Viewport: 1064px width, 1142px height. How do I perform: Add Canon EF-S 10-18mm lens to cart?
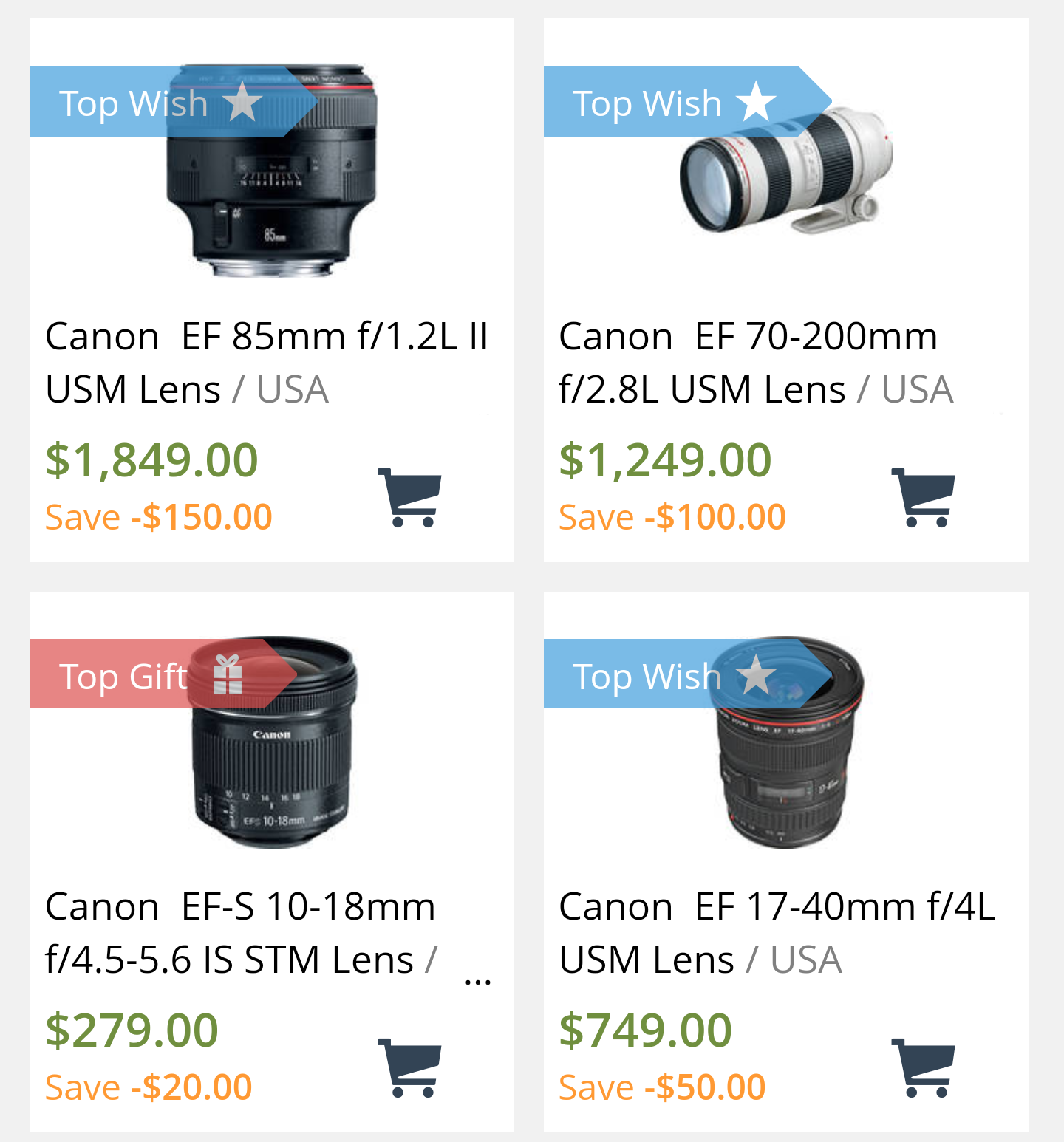tap(409, 1067)
